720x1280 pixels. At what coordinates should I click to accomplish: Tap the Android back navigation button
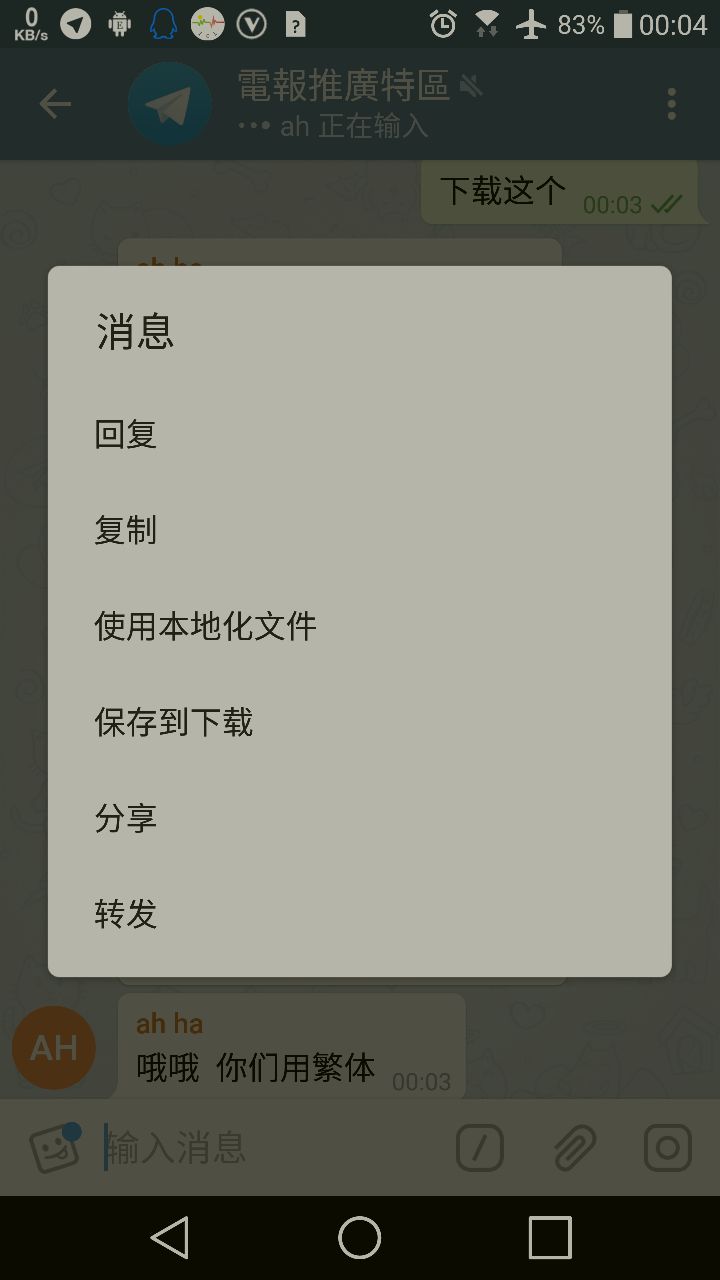pyautogui.click(x=170, y=1238)
